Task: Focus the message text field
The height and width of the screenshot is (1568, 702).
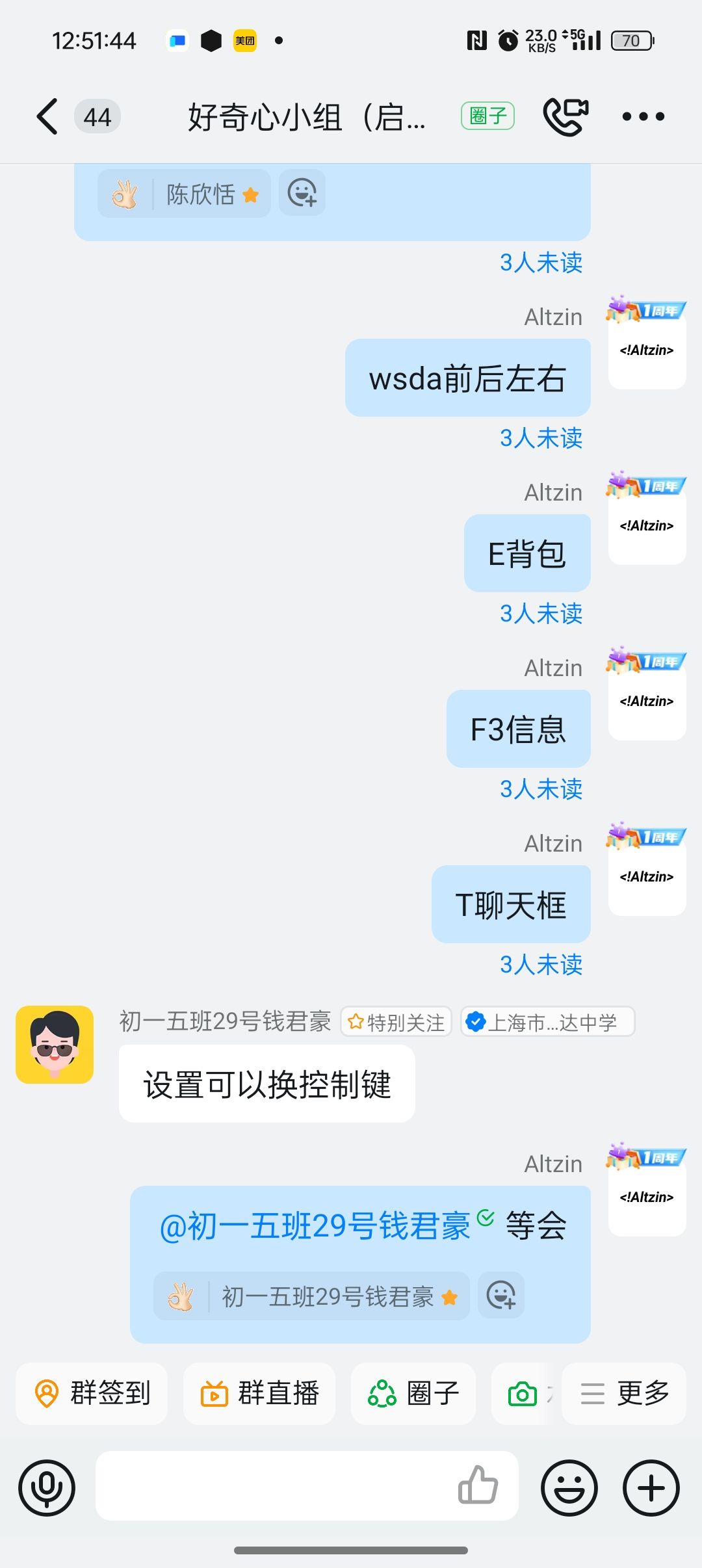Action: pyautogui.click(x=273, y=1486)
